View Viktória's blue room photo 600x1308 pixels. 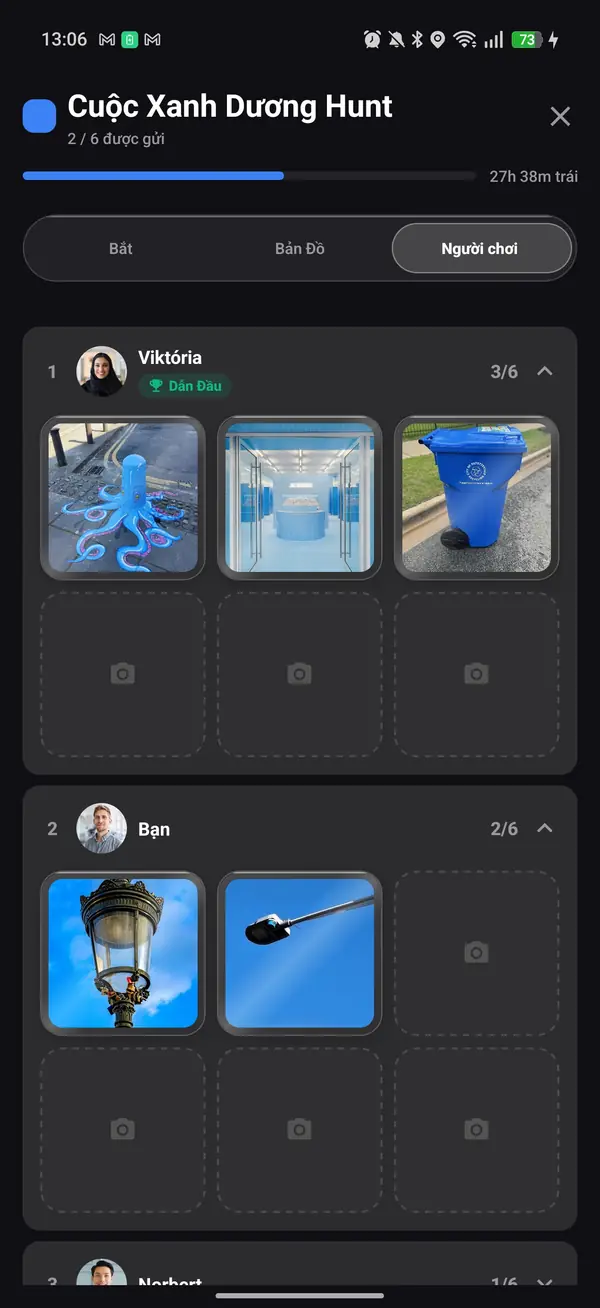pos(300,497)
